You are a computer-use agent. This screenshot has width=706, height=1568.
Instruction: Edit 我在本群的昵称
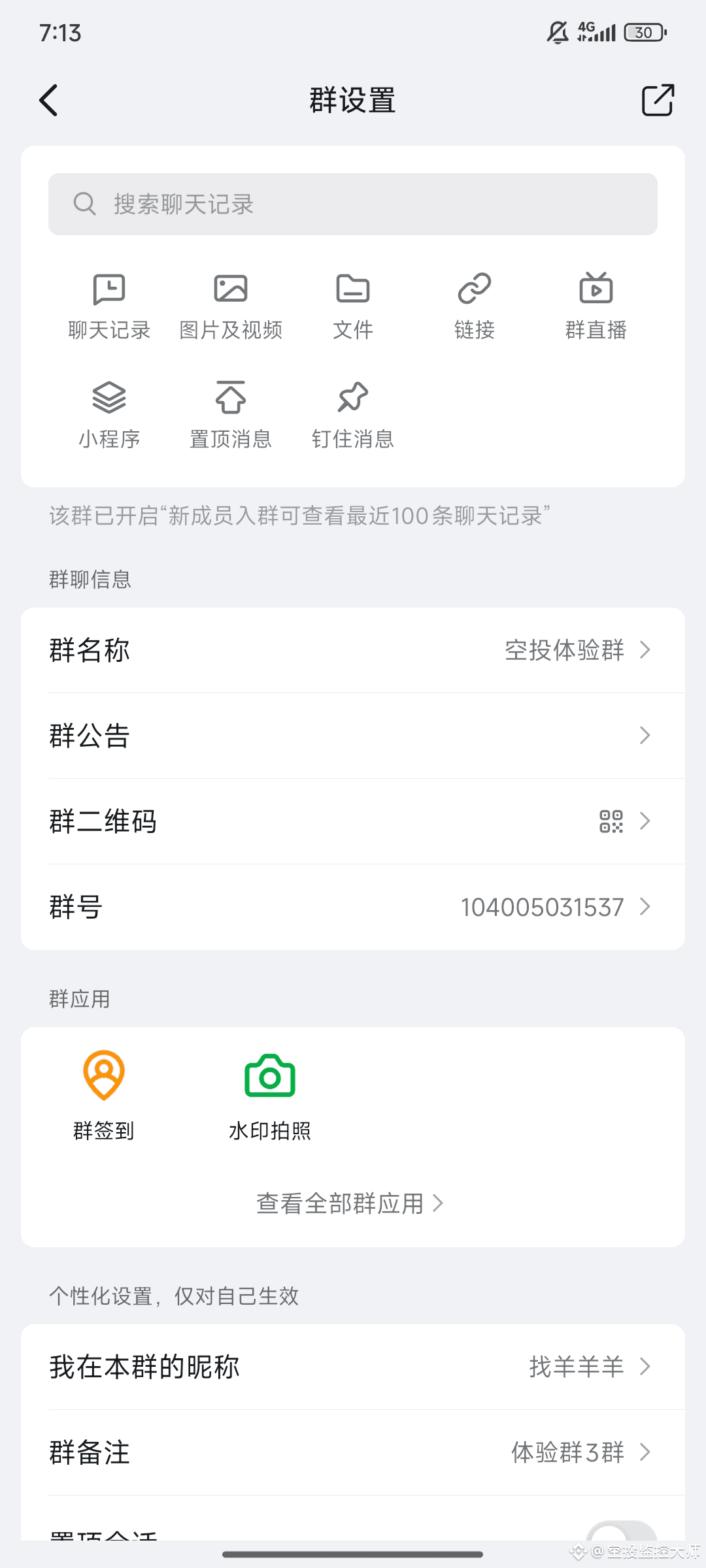(353, 1367)
